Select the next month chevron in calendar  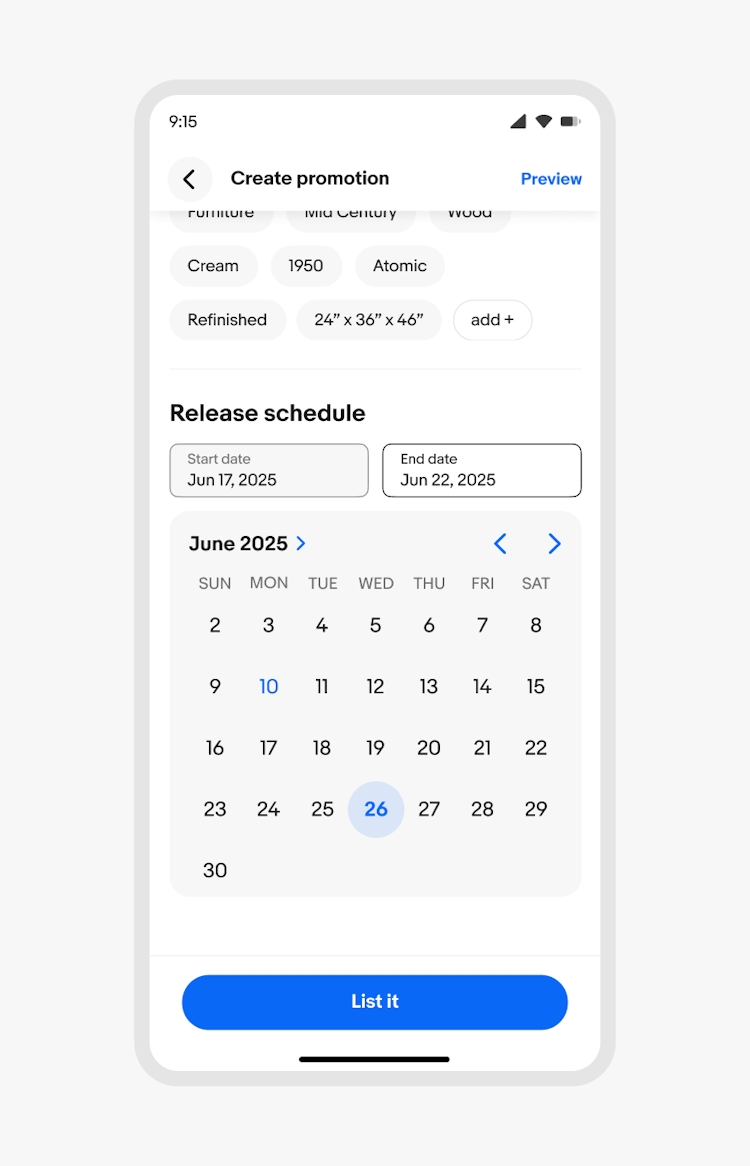pos(555,544)
